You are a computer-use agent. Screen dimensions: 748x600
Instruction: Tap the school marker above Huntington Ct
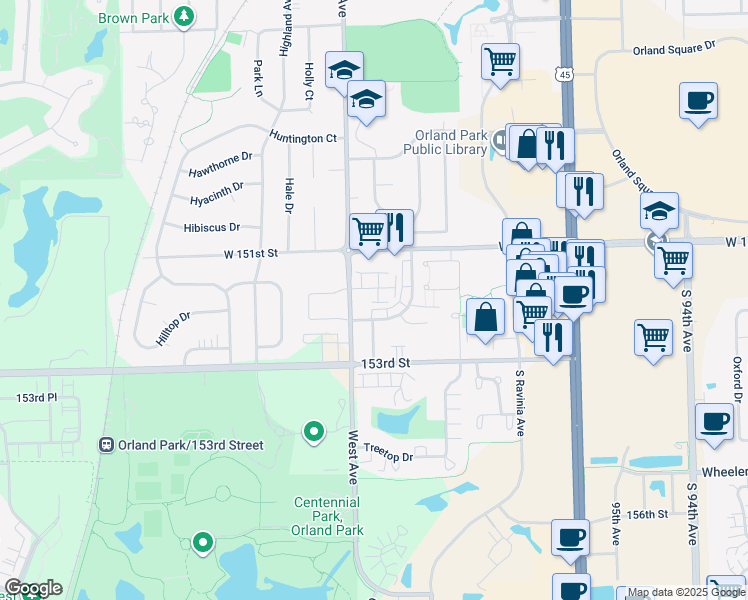click(x=367, y=100)
